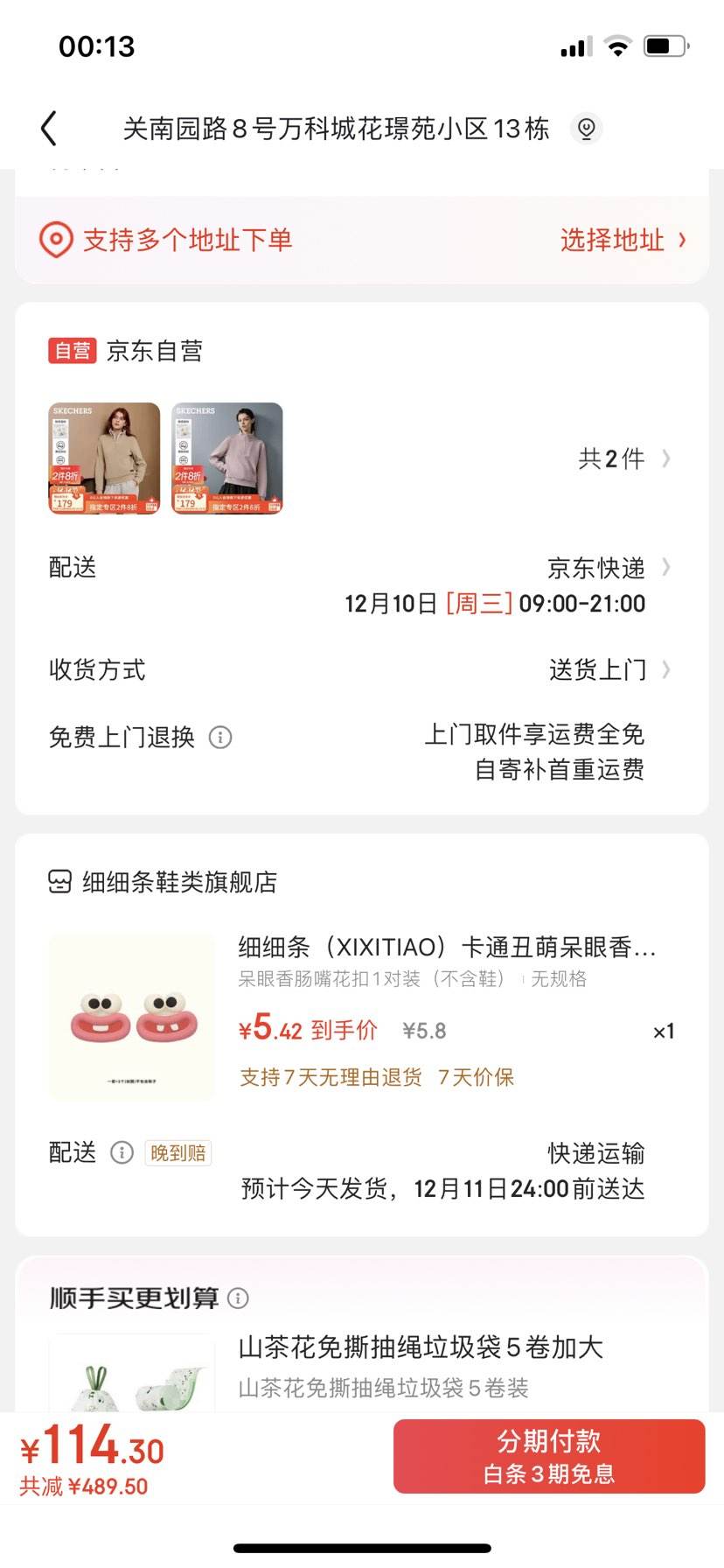Screen dimensions: 724x1568
Task: Go back using the top-left arrow
Action: (49, 129)
